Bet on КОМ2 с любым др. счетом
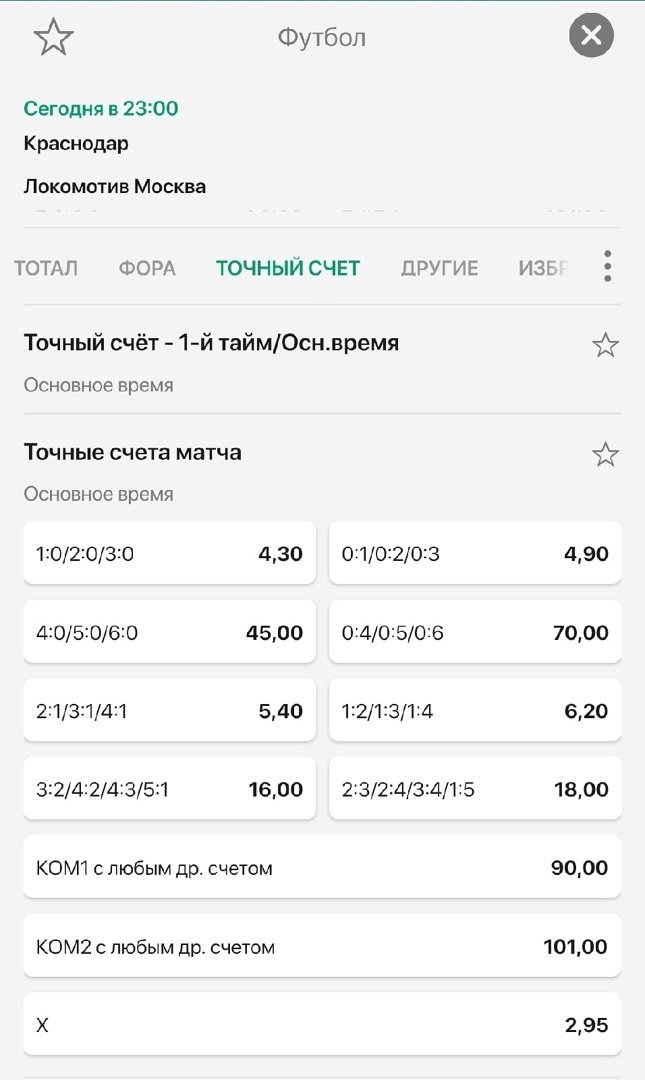This screenshot has height=1080, width=645. click(x=322, y=946)
